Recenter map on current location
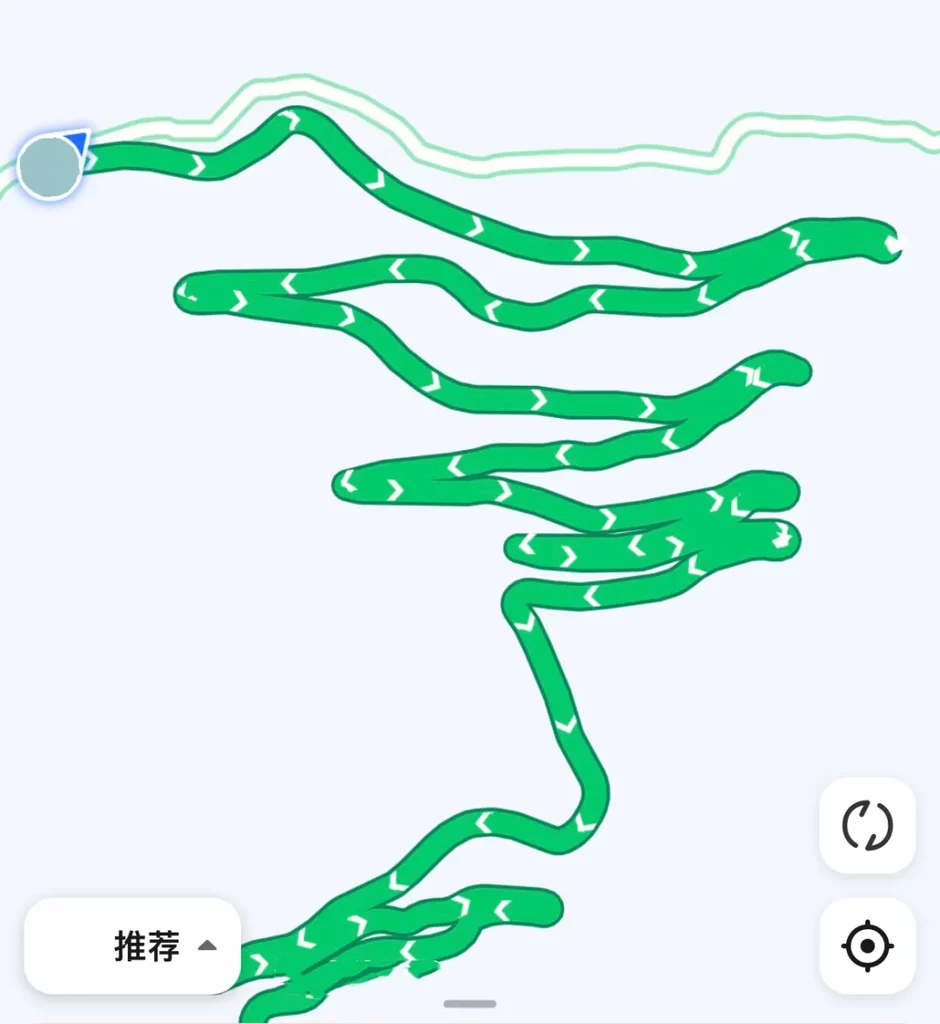940x1024 pixels. 867,945
